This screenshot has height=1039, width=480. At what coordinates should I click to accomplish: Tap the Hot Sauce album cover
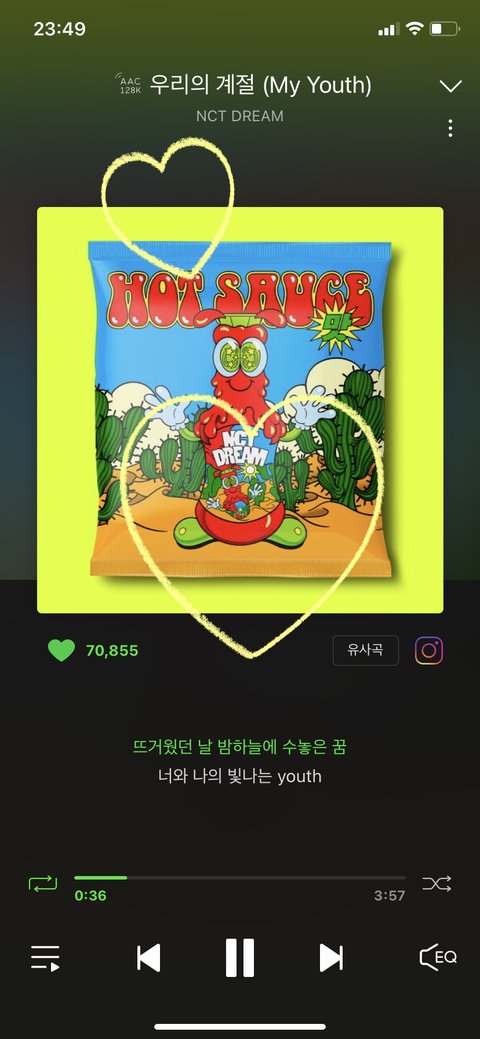[x=240, y=410]
